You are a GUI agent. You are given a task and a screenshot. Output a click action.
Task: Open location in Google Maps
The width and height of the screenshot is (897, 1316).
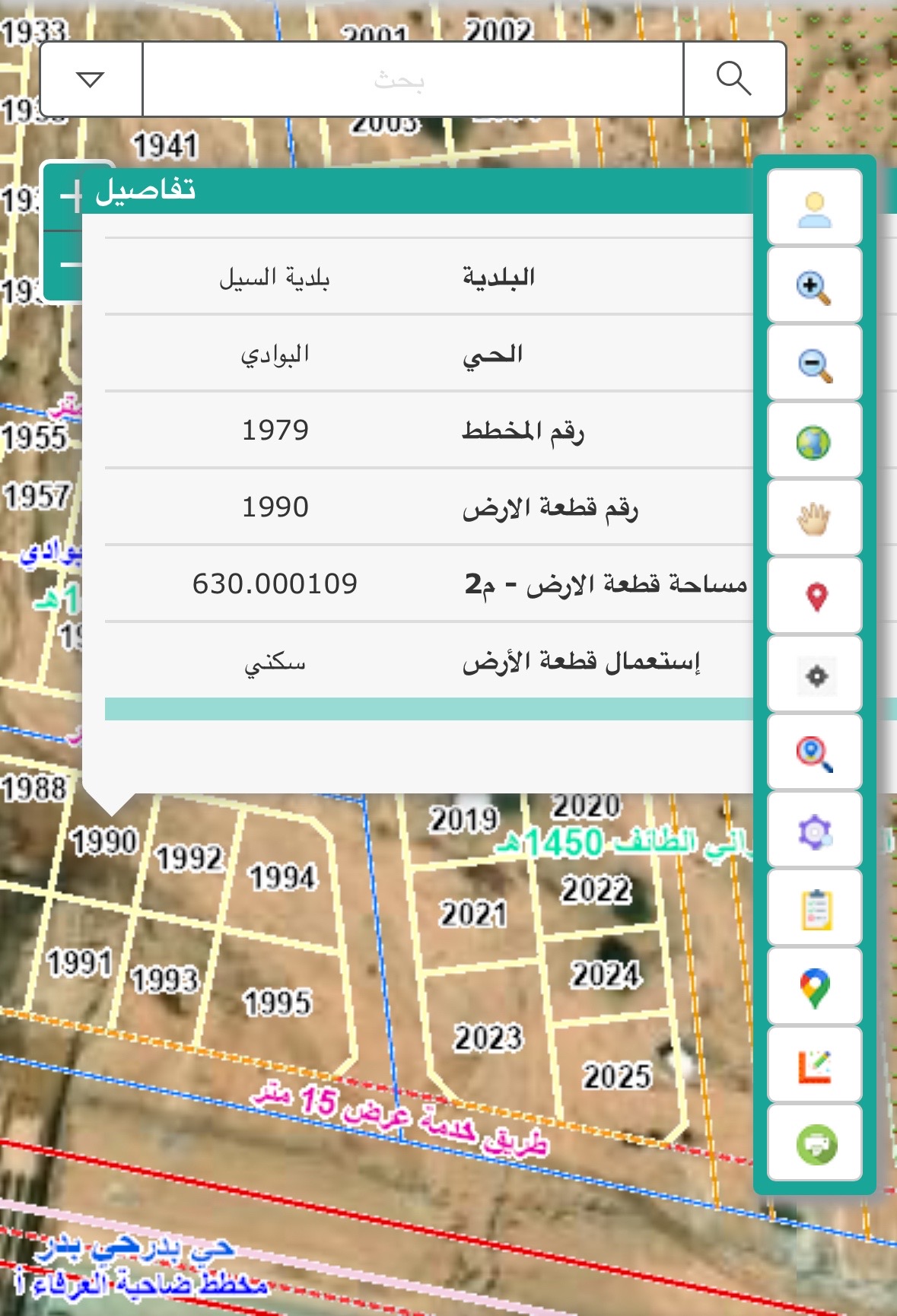pyautogui.click(x=814, y=987)
